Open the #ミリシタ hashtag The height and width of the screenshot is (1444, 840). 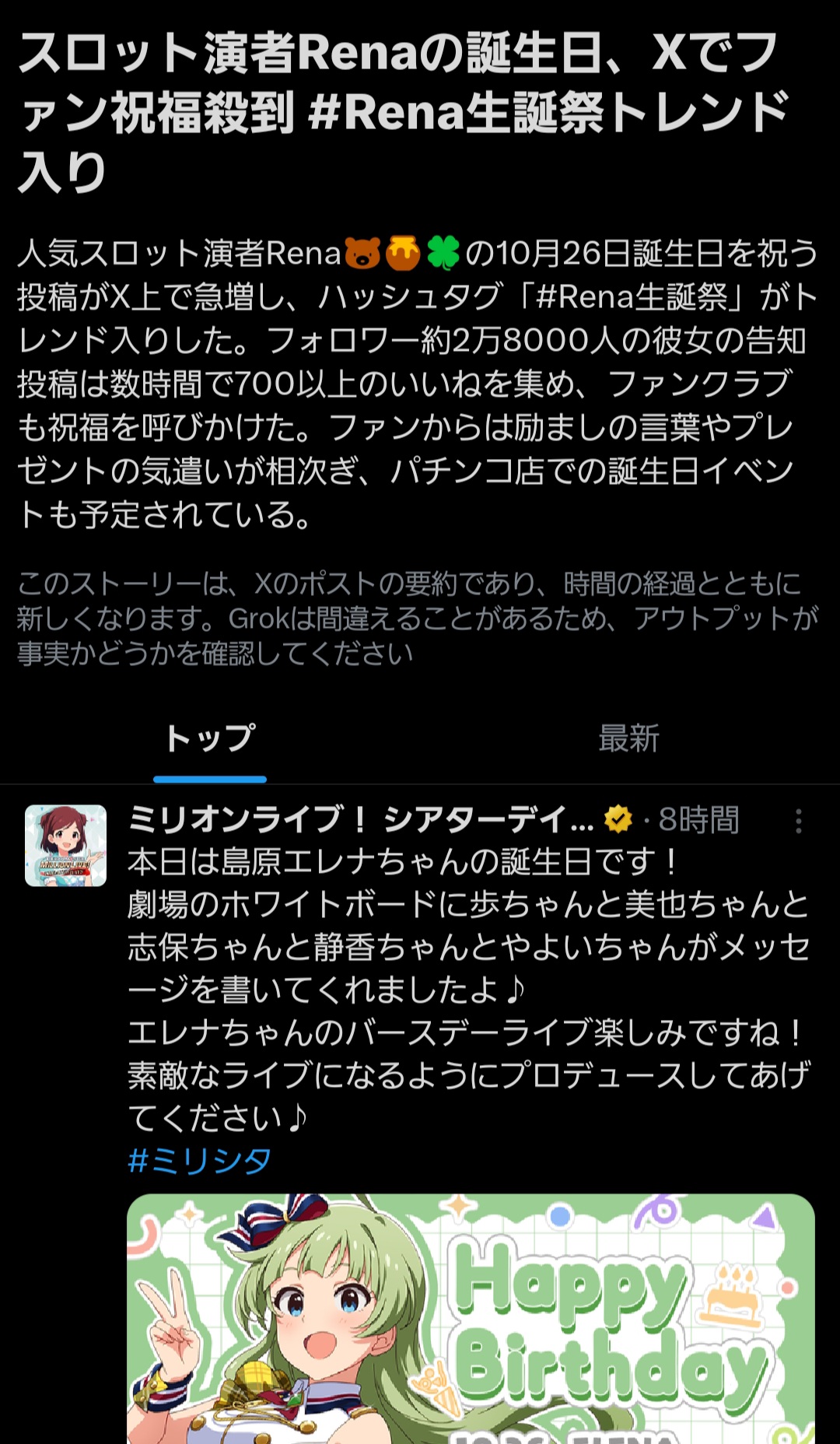pos(200,1161)
